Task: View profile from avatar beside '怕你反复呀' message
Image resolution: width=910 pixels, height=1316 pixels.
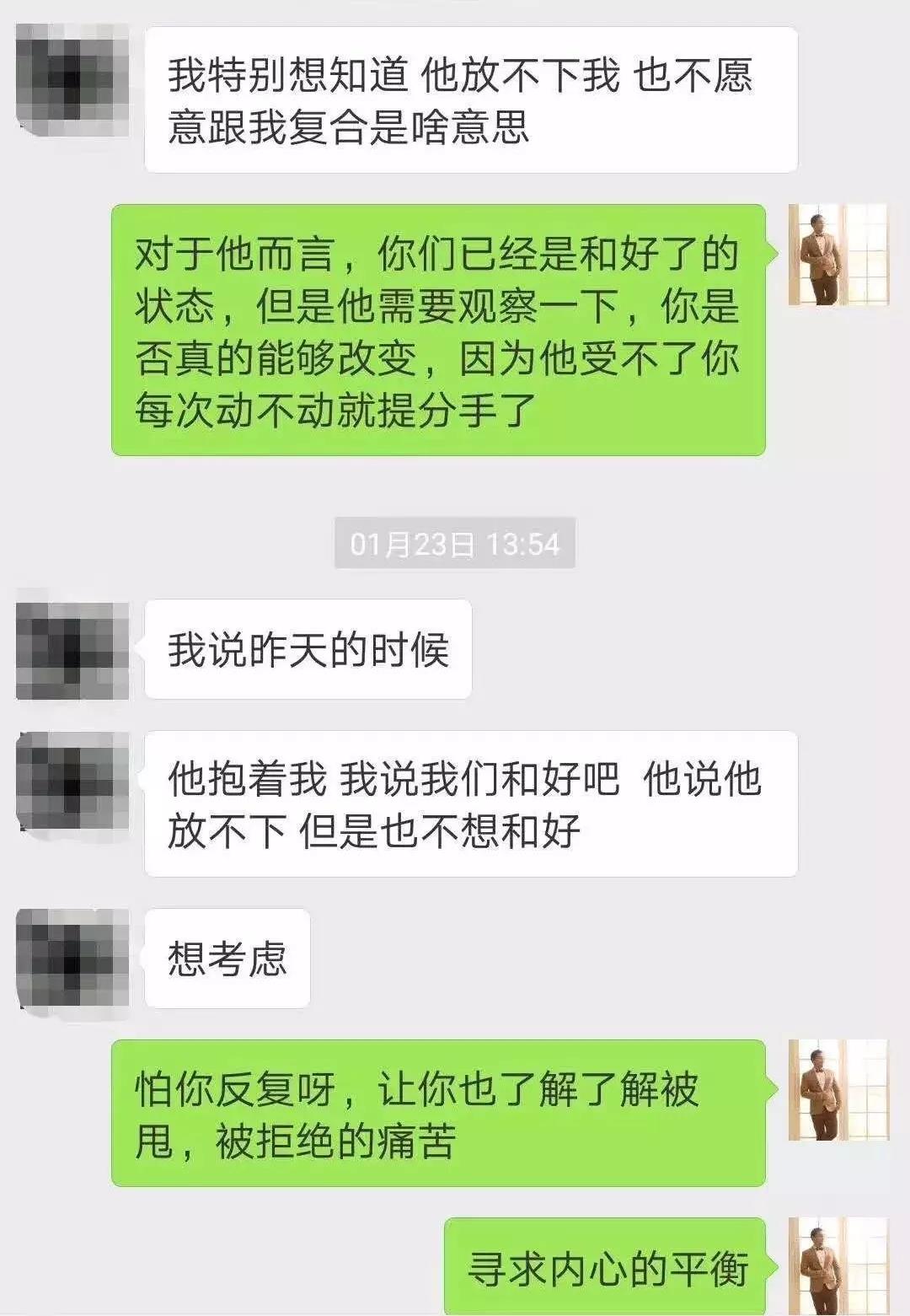Action: coord(838,1090)
